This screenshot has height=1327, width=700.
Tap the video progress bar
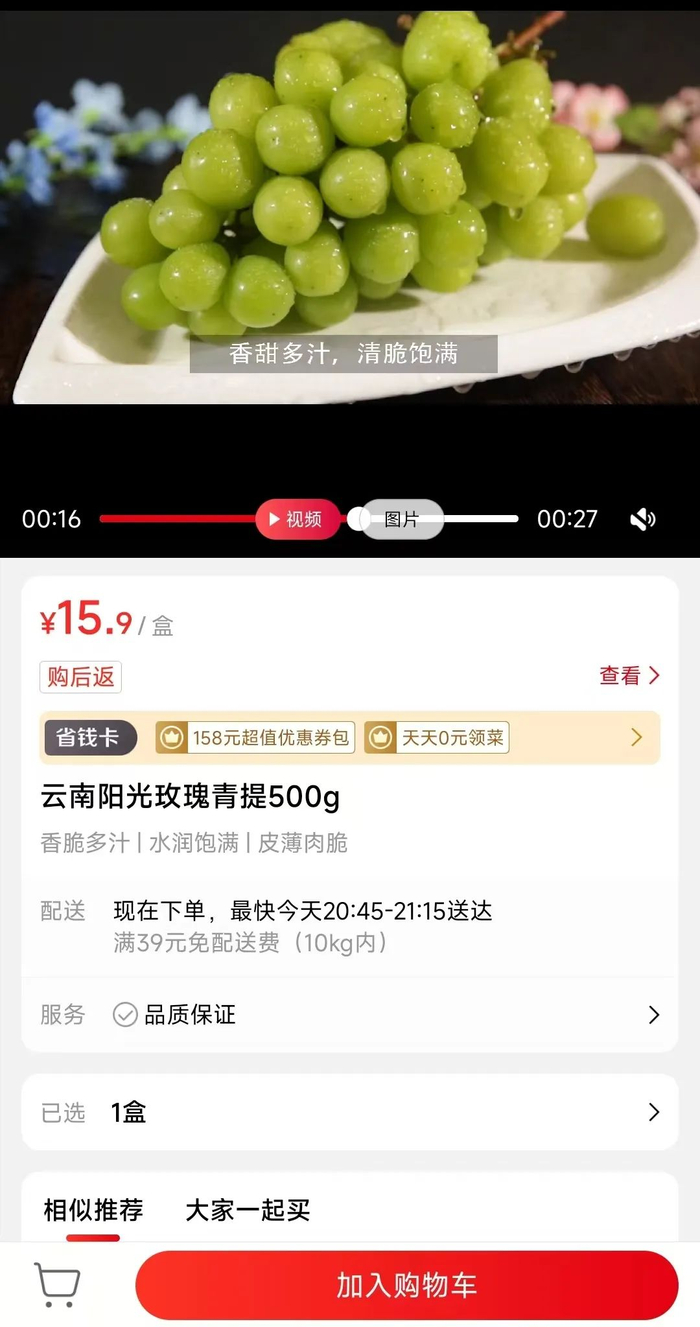click(x=180, y=519)
